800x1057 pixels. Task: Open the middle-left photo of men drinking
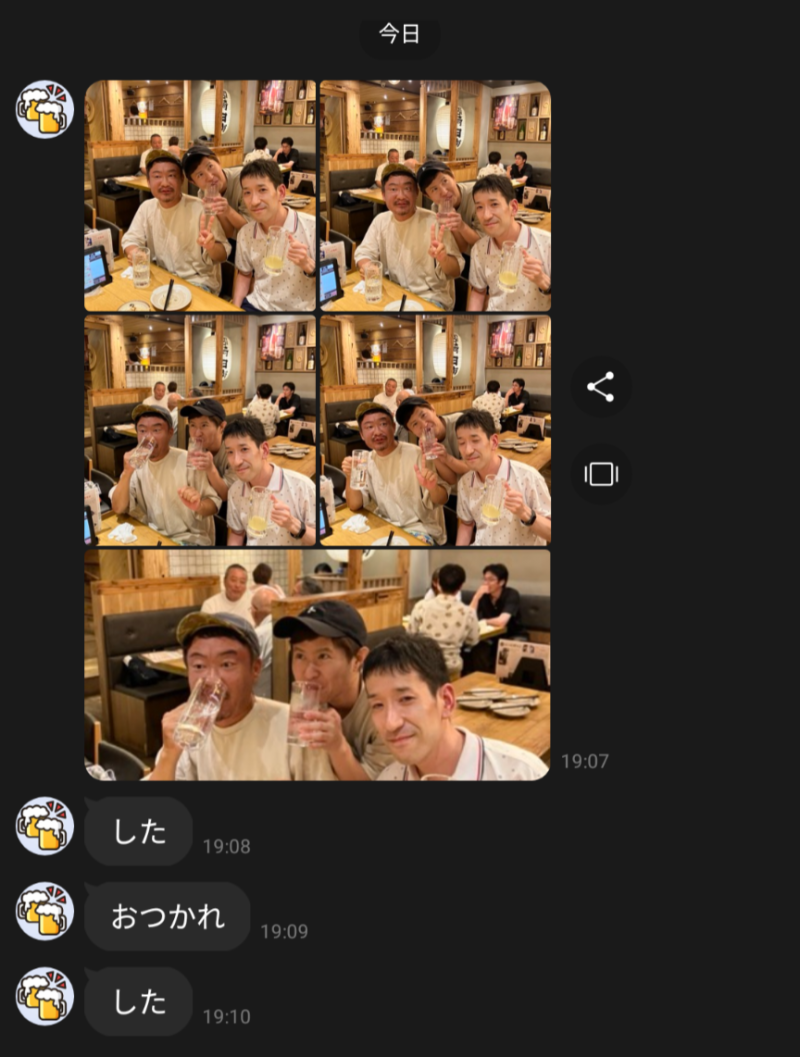point(200,430)
